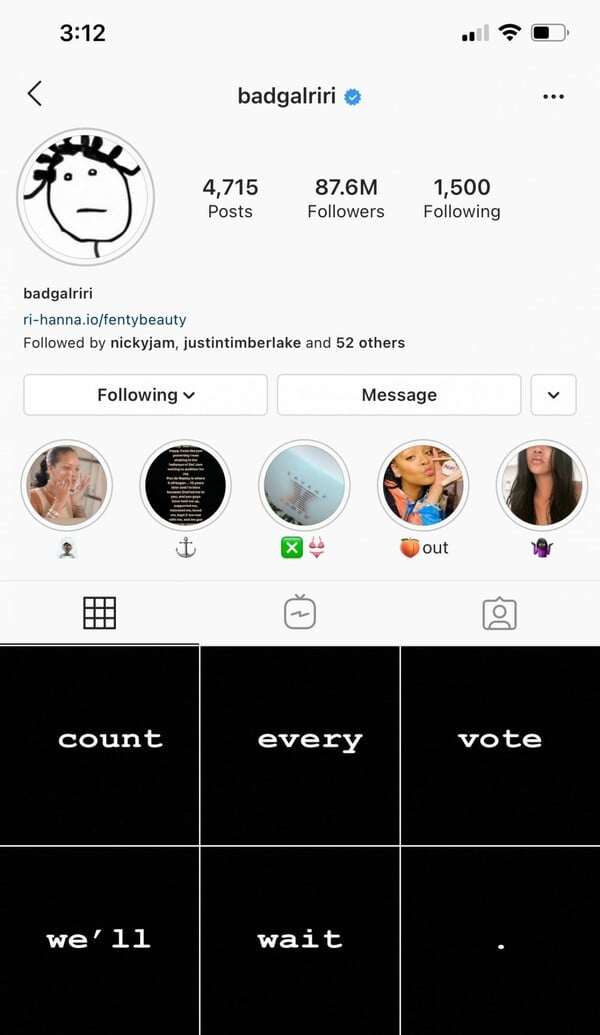Viewport: 600px width, 1035px height.
Task: Open the 87.6M Followers list
Action: 345,198
